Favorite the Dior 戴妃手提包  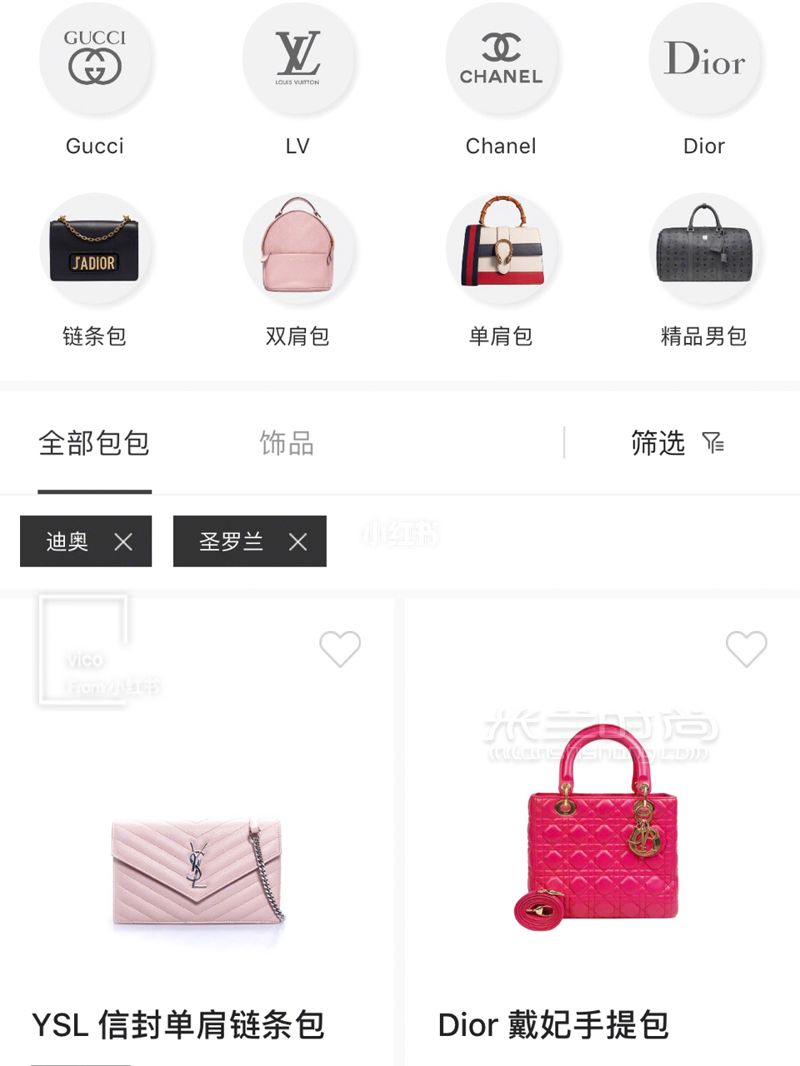746,650
